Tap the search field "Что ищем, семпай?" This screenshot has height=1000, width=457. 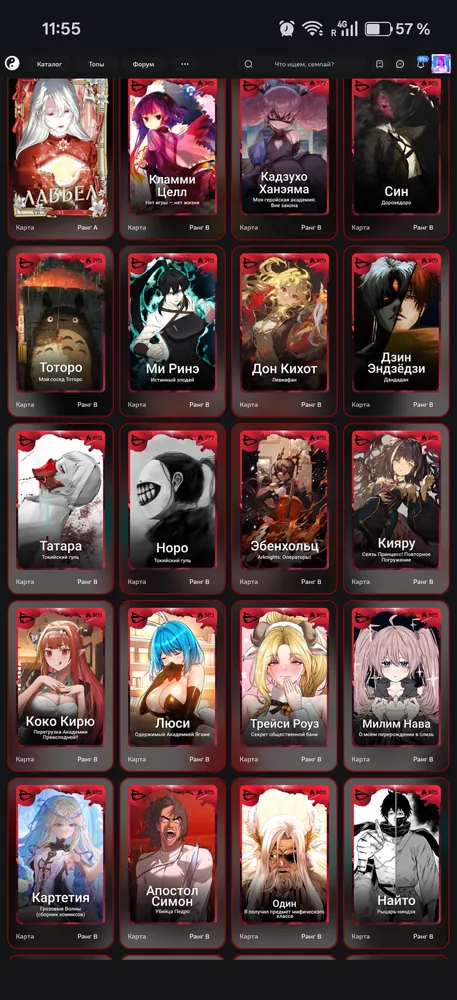pos(300,64)
